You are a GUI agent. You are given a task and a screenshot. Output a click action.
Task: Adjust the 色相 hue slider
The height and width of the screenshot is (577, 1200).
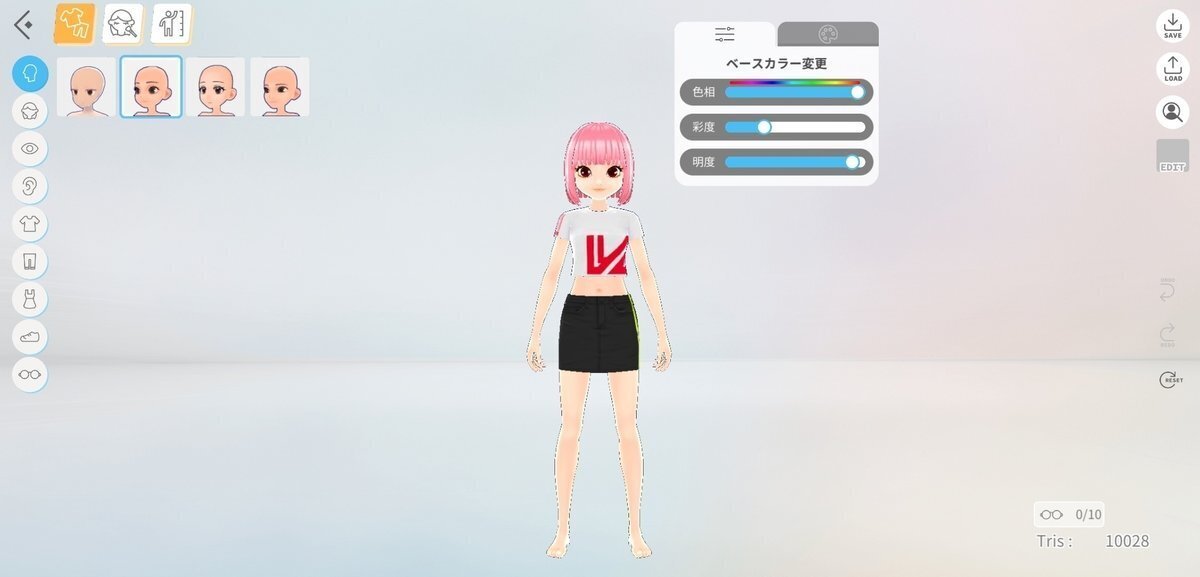(x=857, y=92)
